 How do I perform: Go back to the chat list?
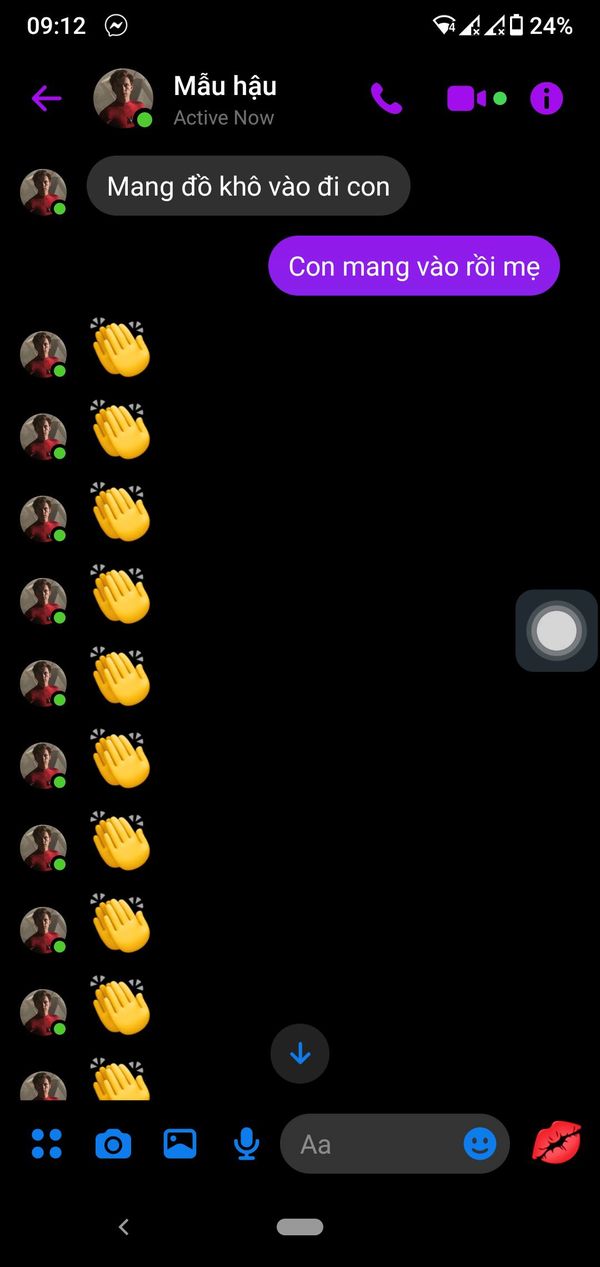pos(46,98)
